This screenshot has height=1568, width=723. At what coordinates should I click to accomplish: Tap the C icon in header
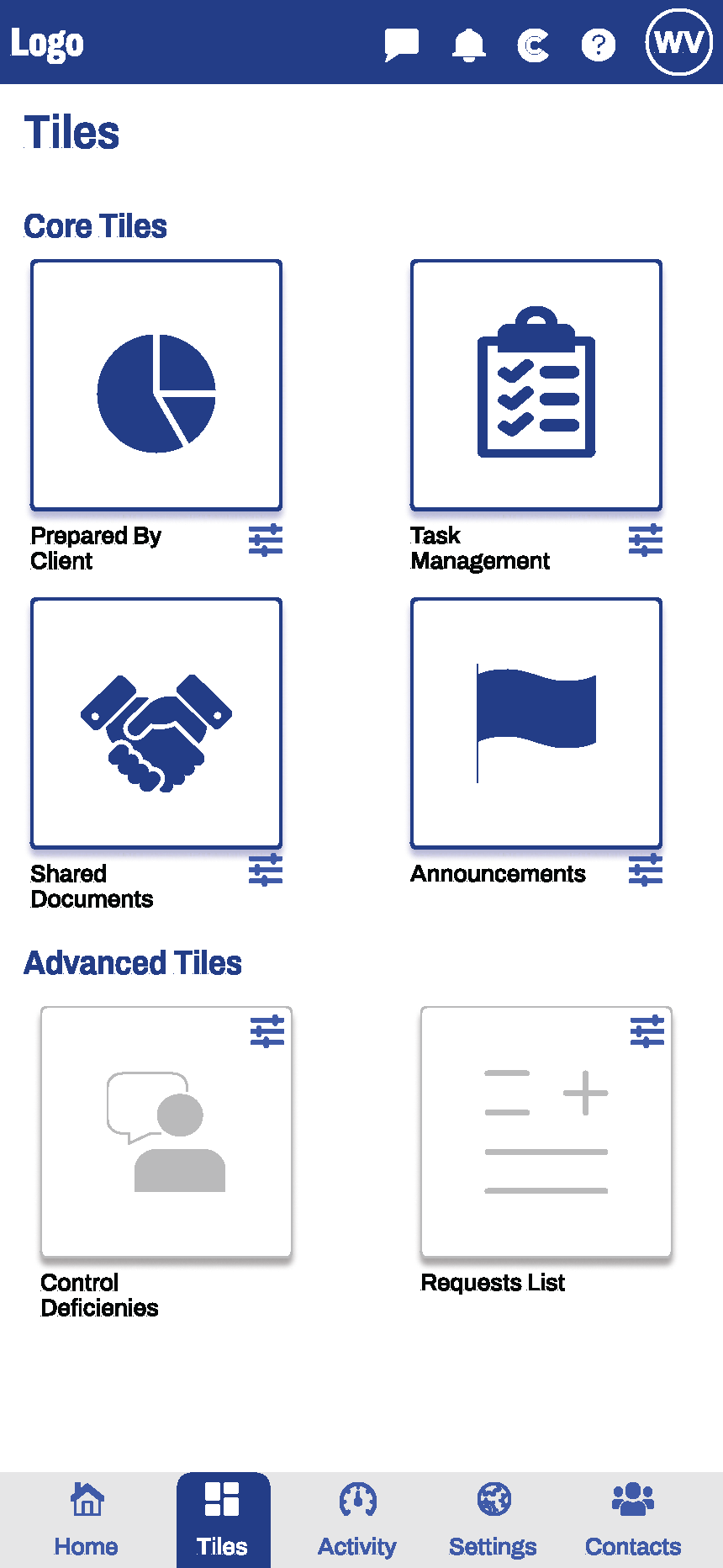coord(533,45)
